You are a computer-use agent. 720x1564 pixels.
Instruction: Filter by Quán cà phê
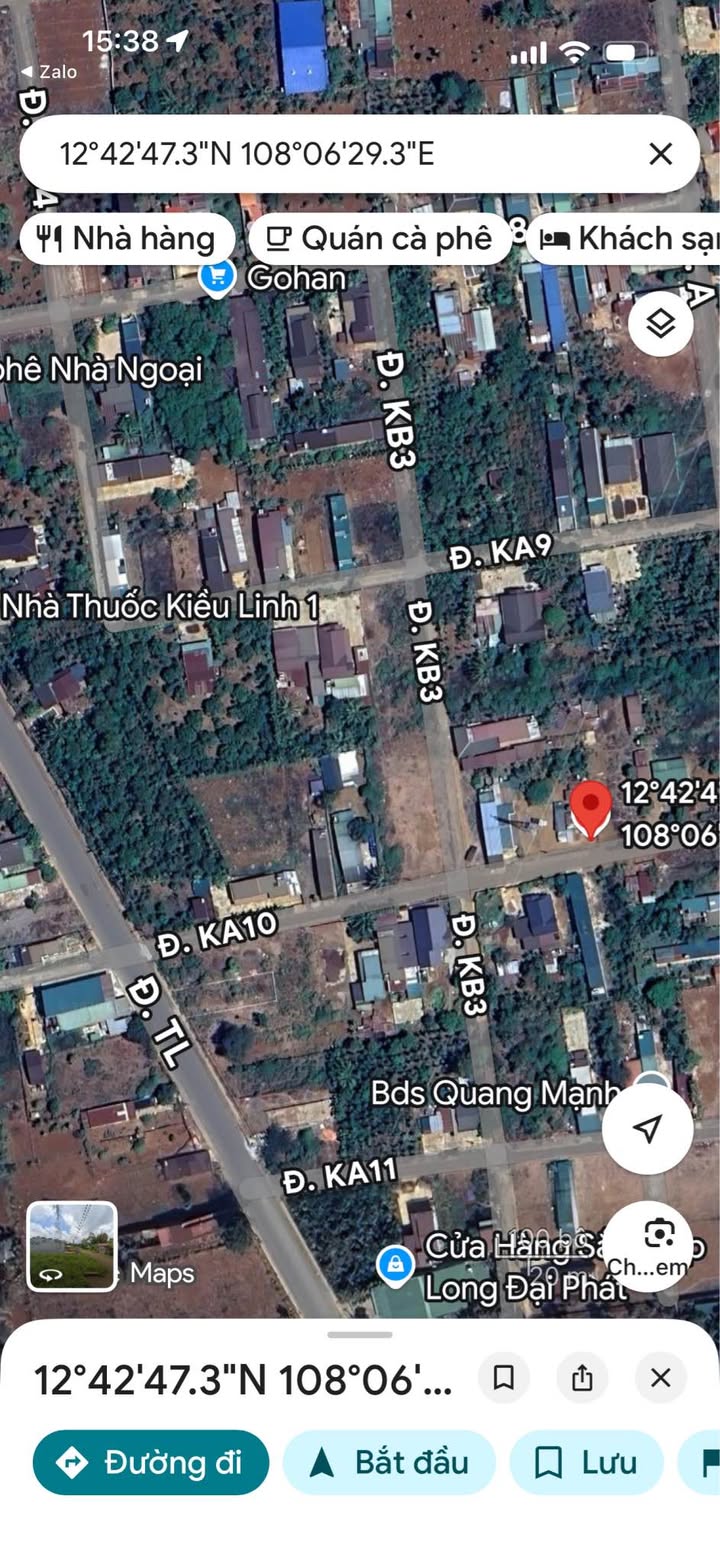[x=380, y=239]
